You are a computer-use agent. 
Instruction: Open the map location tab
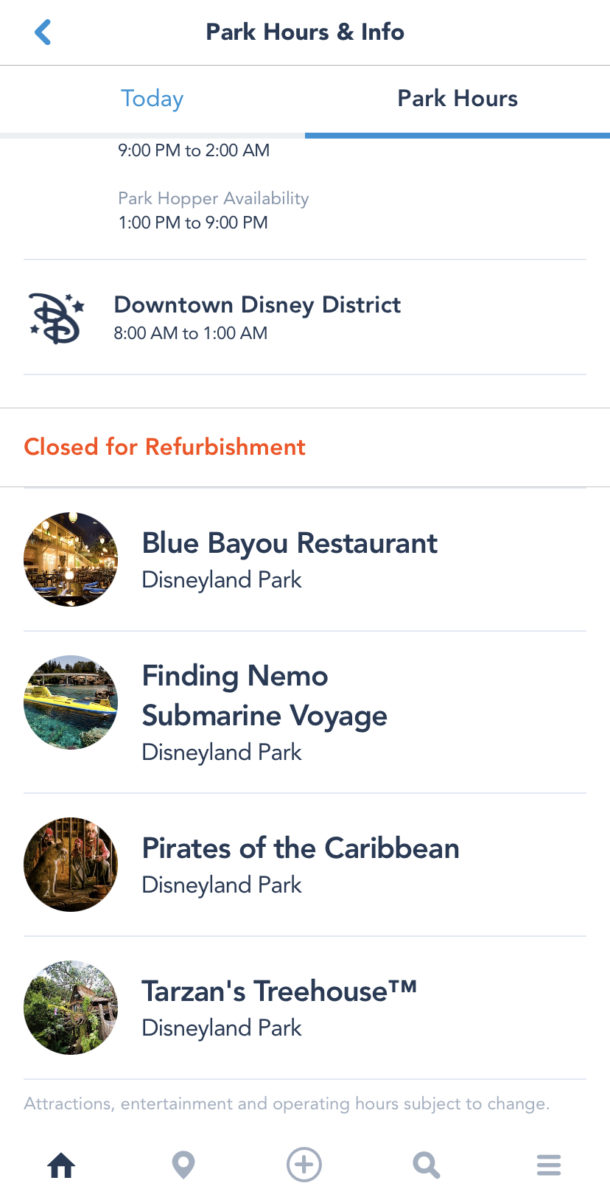(x=183, y=1165)
